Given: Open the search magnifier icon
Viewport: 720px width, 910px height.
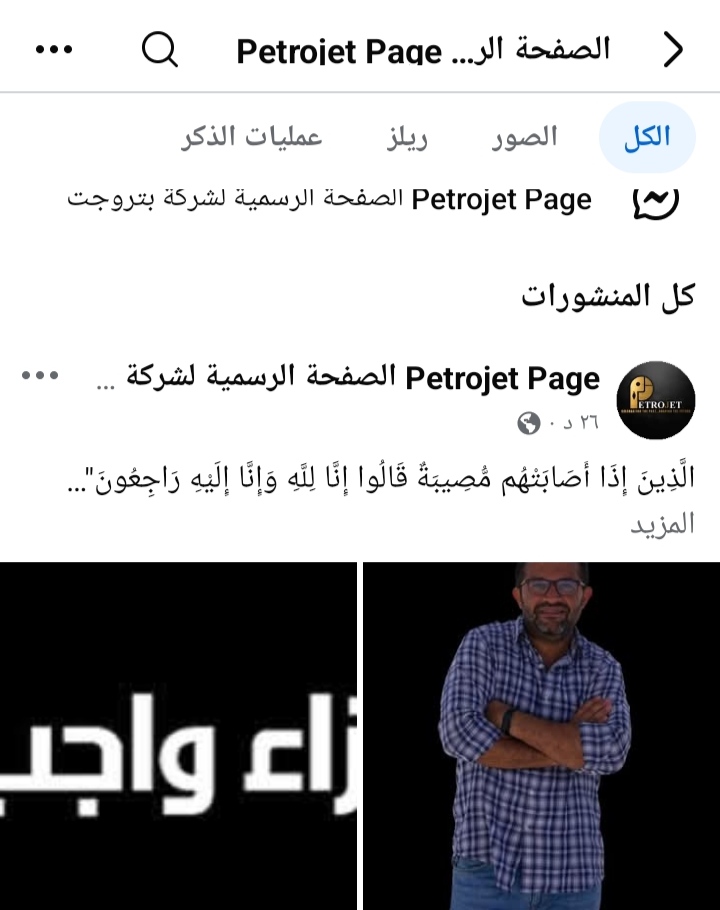Looking at the screenshot, I should (x=159, y=49).
